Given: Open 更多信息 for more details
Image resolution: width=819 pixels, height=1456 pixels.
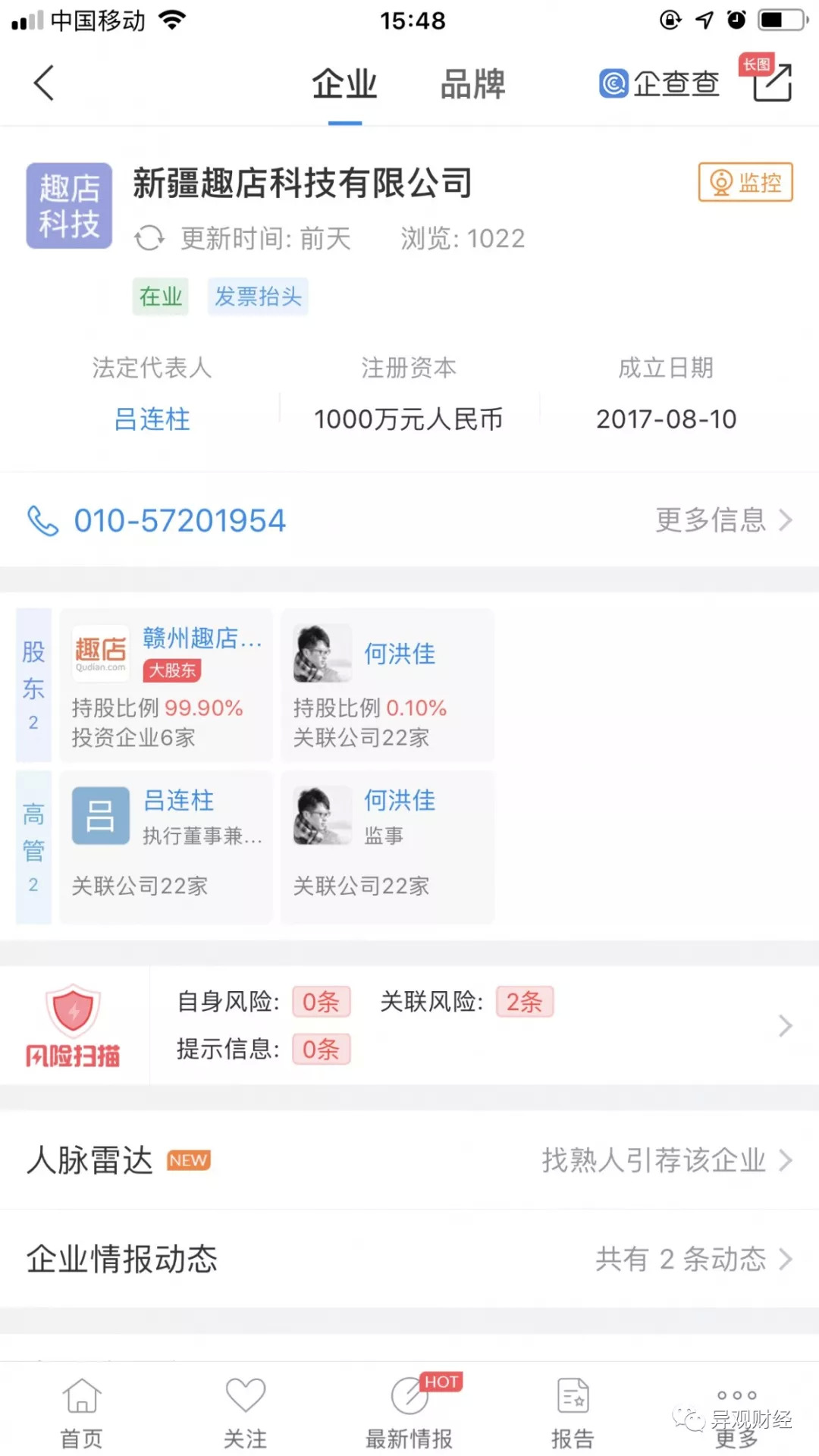Looking at the screenshot, I should pyautogui.click(x=723, y=520).
